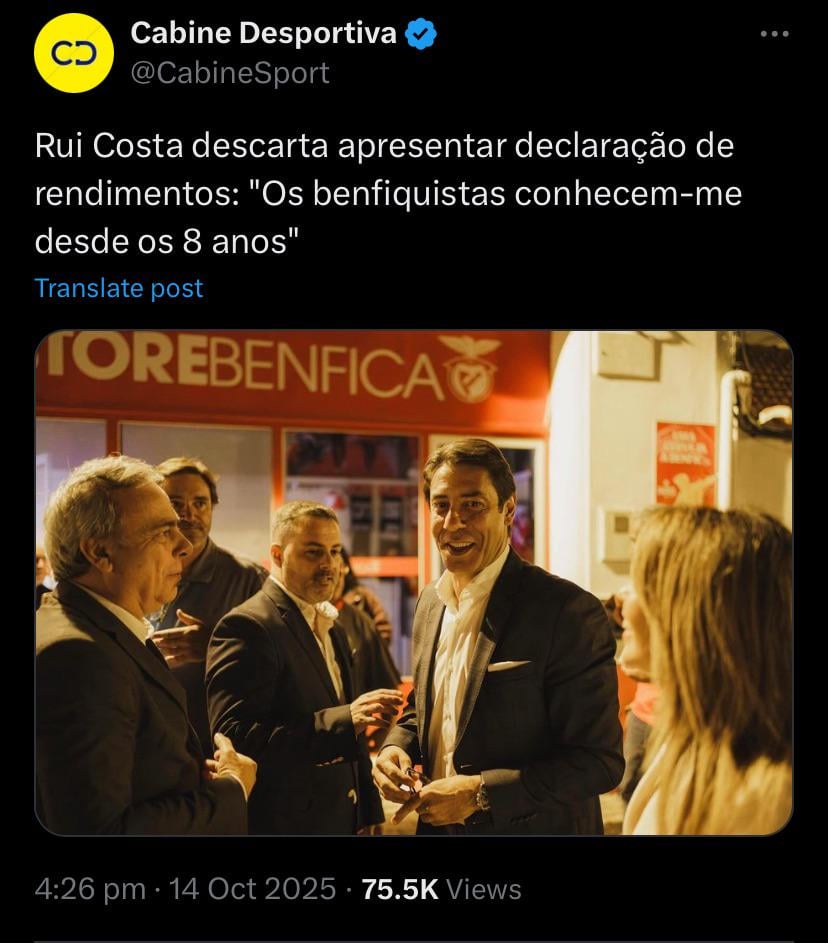View the 75.5K Views count details
The height and width of the screenshot is (943, 828).
pos(441,889)
